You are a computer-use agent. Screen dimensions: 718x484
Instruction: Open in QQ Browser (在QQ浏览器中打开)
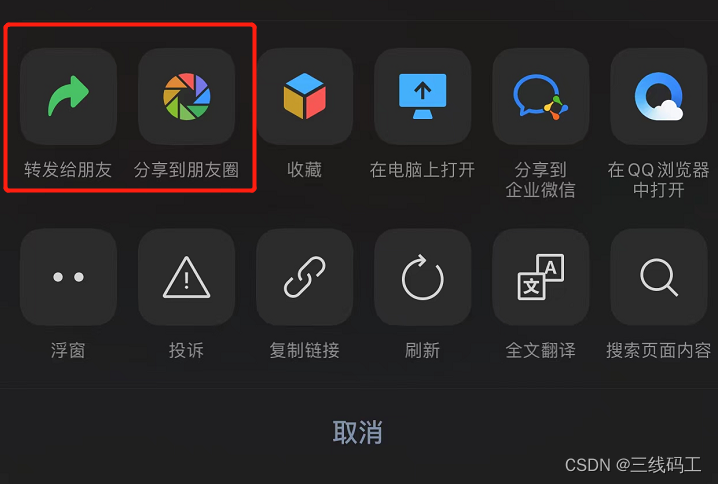658,97
